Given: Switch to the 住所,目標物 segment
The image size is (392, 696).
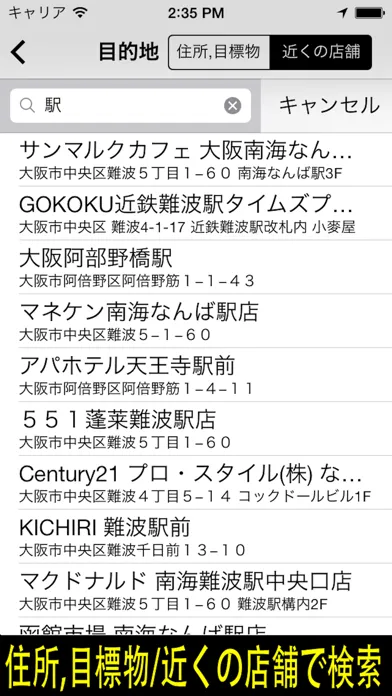Looking at the screenshot, I should click(x=219, y=52).
